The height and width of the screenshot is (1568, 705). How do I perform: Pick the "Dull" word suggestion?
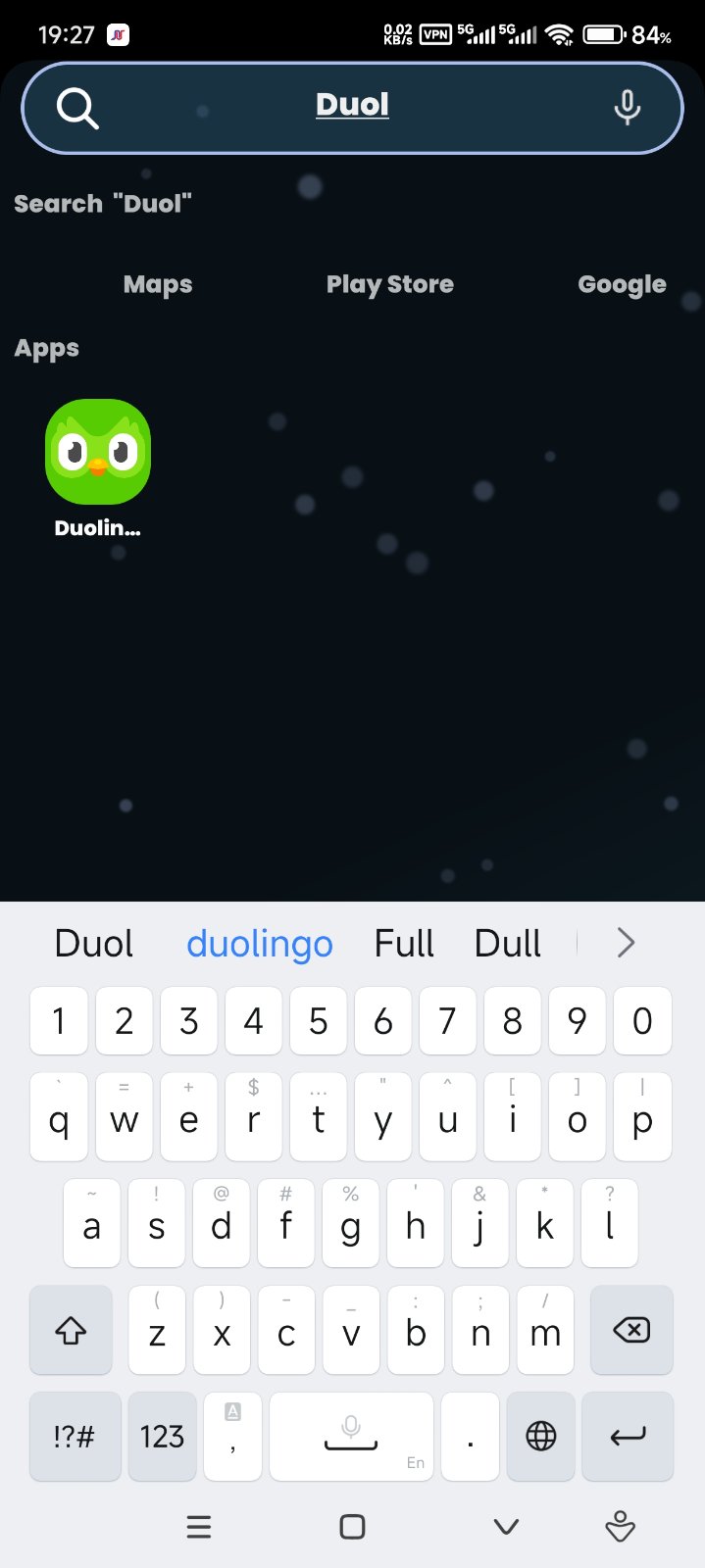point(507,944)
